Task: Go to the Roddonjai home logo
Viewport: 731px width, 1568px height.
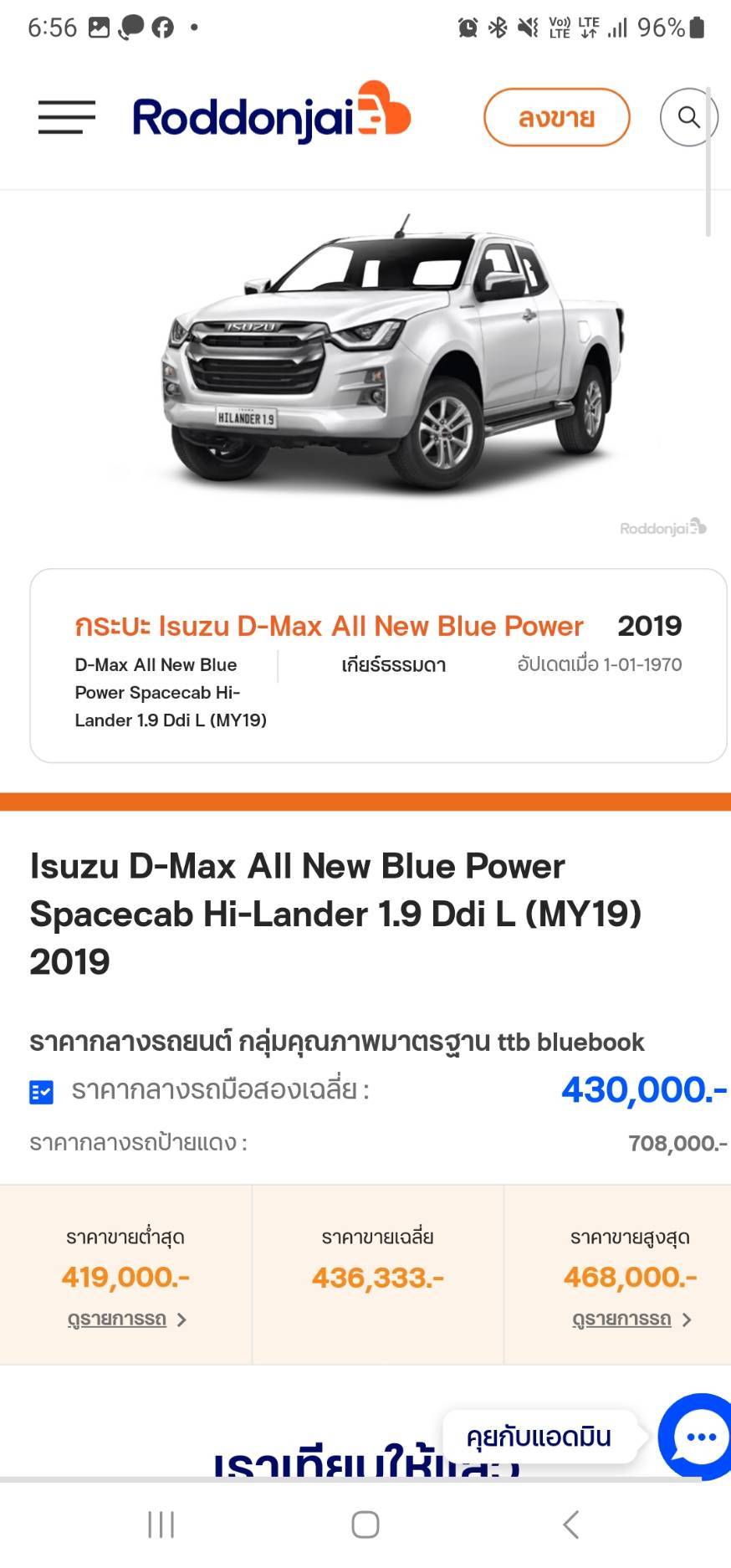Action: [271, 115]
